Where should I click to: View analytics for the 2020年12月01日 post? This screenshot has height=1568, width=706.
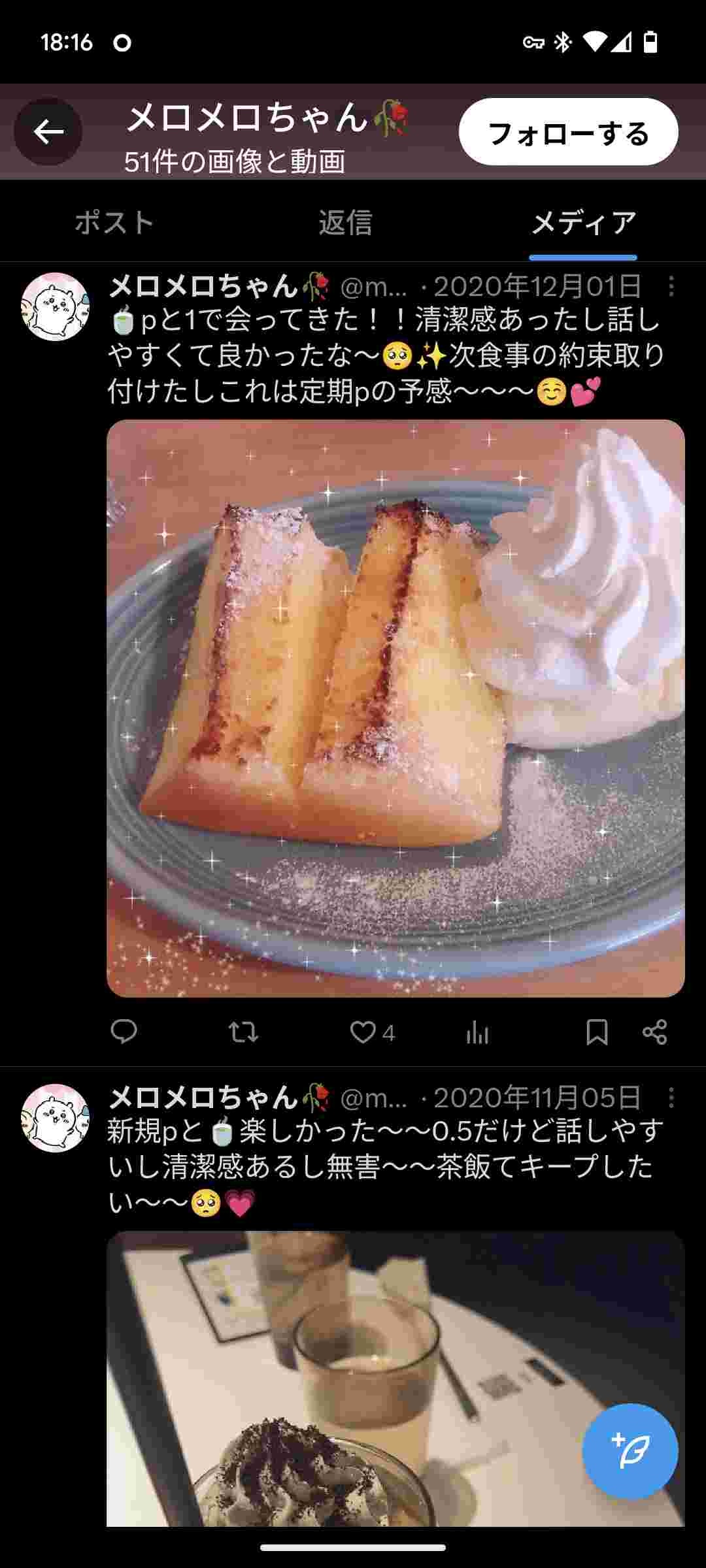coord(477,1032)
